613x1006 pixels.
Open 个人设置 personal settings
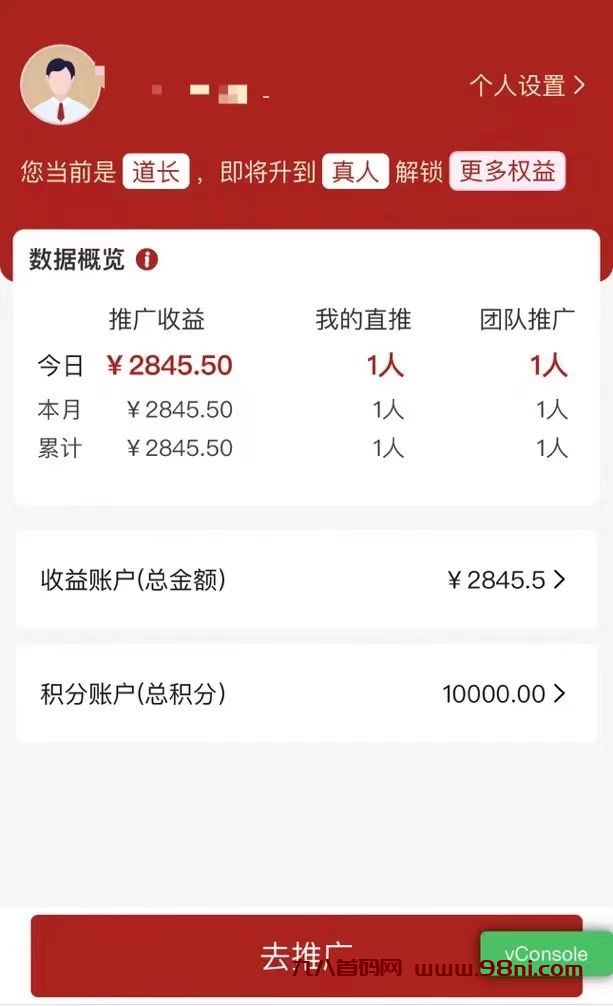pyautogui.click(x=527, y=86)
